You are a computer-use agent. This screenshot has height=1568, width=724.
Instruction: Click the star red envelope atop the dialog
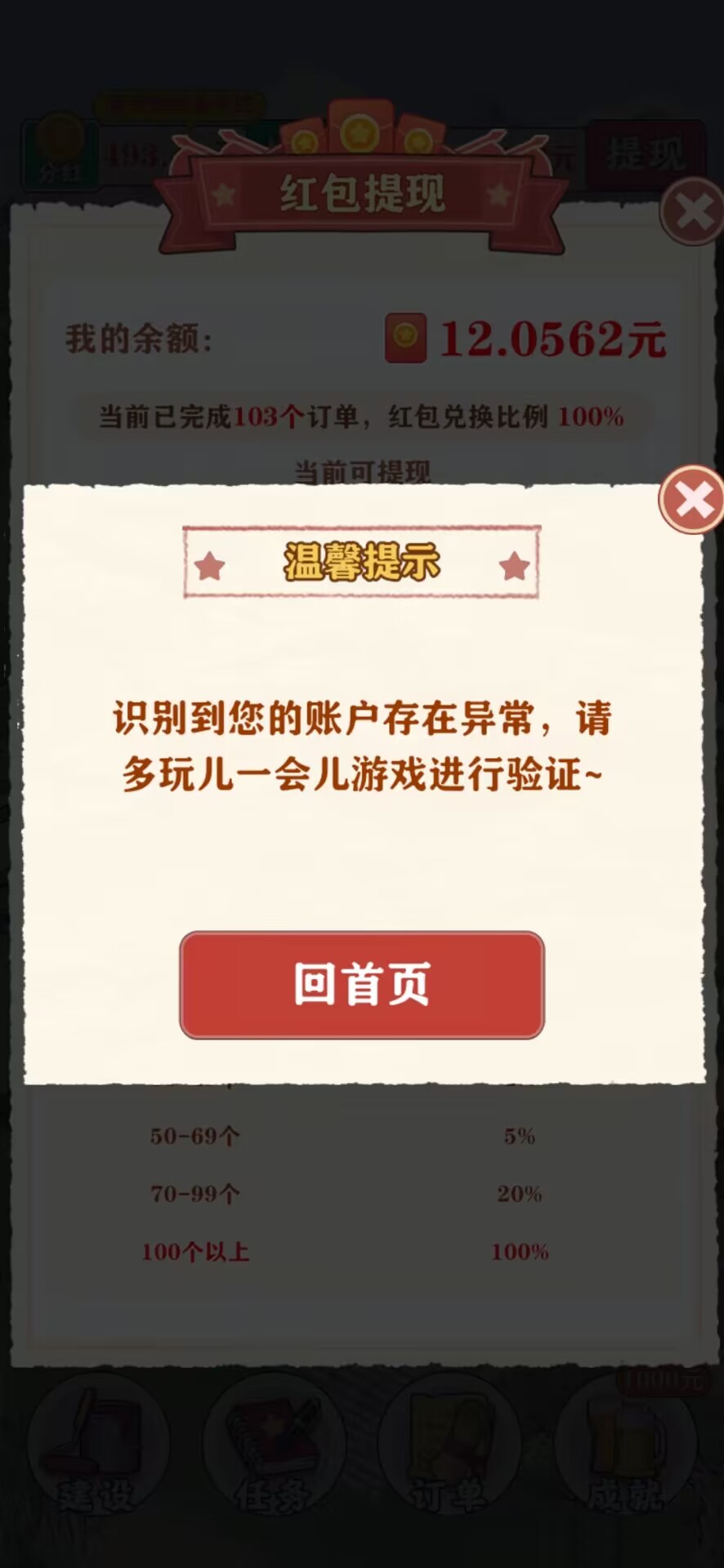[x=360, y=131]
